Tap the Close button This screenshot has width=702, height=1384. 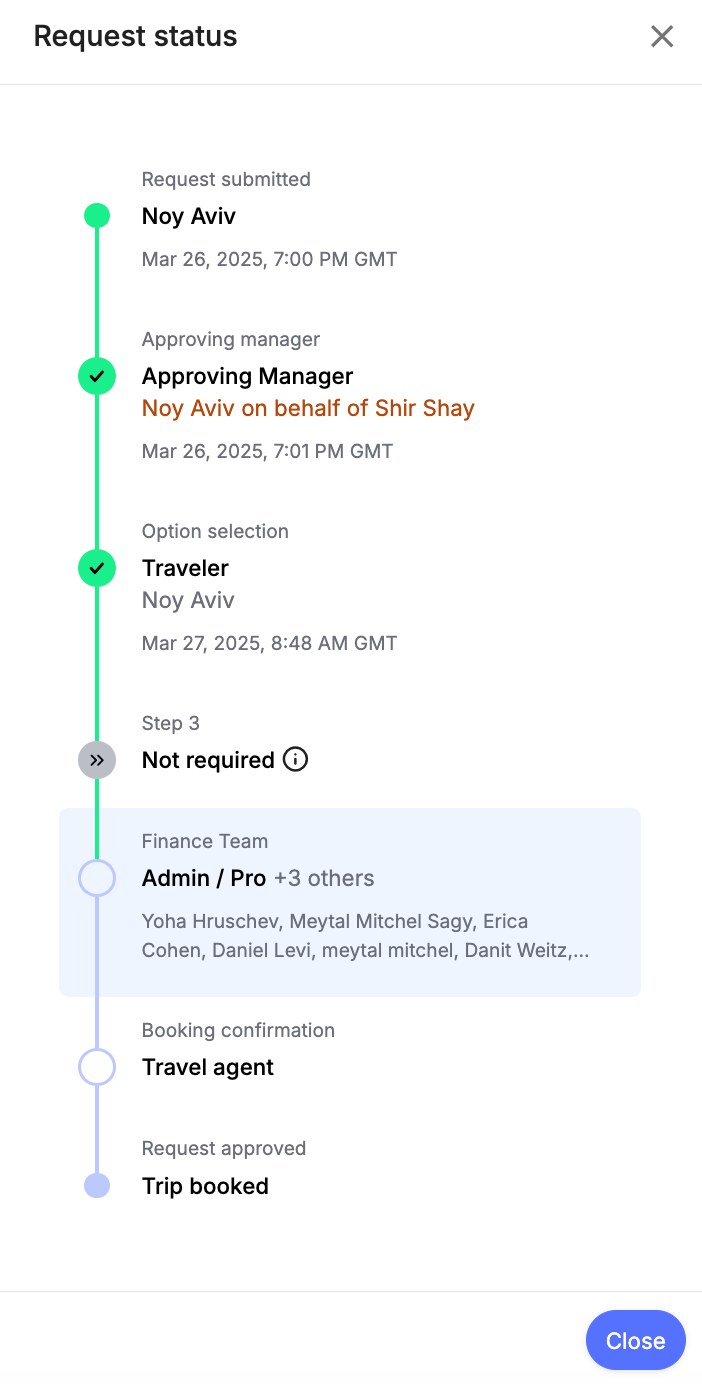636,1340
